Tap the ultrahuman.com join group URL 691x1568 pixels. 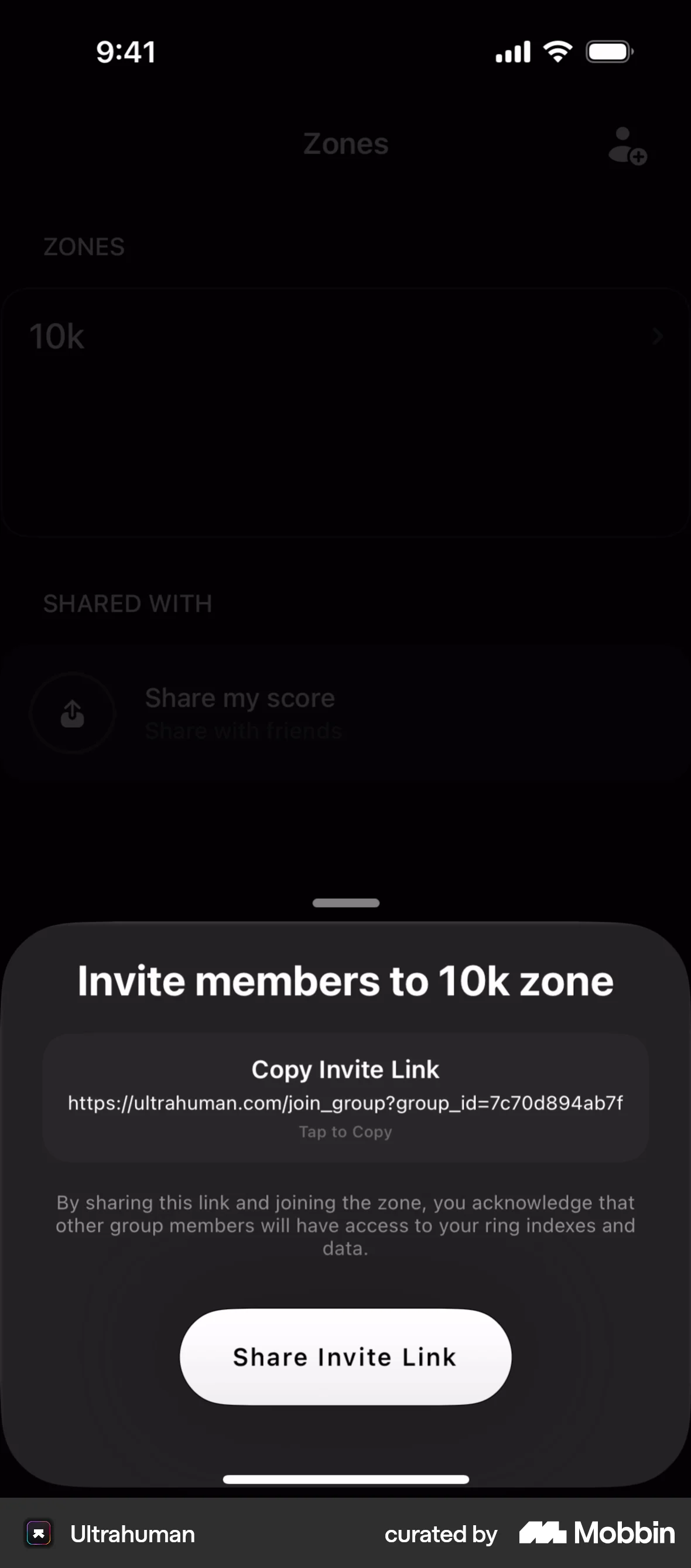(x=345, y=1103)
